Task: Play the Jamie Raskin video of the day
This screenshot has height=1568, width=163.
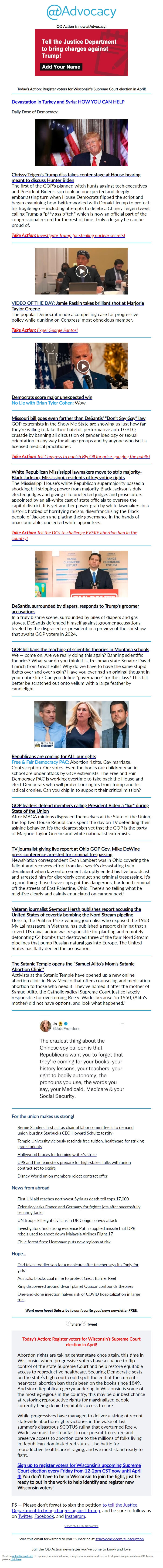Action: point(81,271)
